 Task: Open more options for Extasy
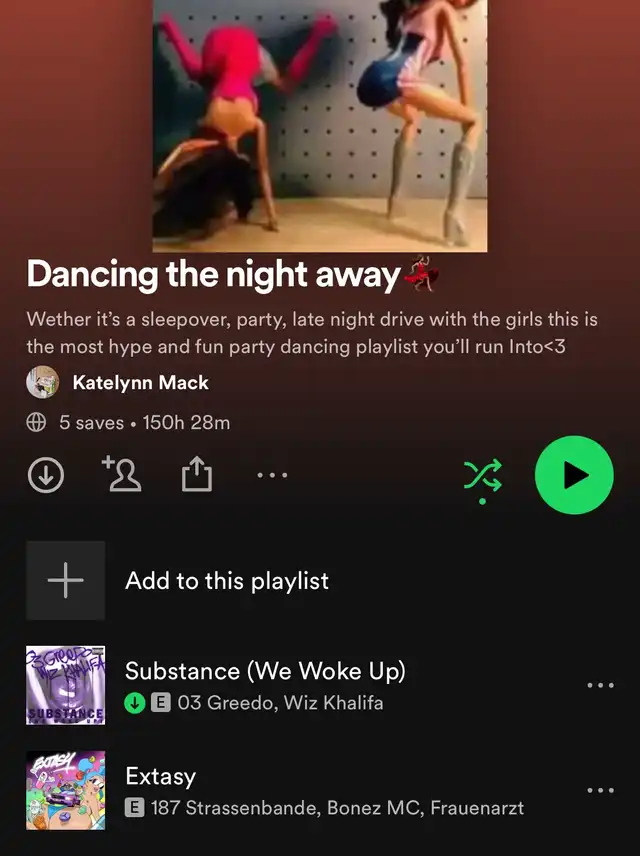(600, 790)
